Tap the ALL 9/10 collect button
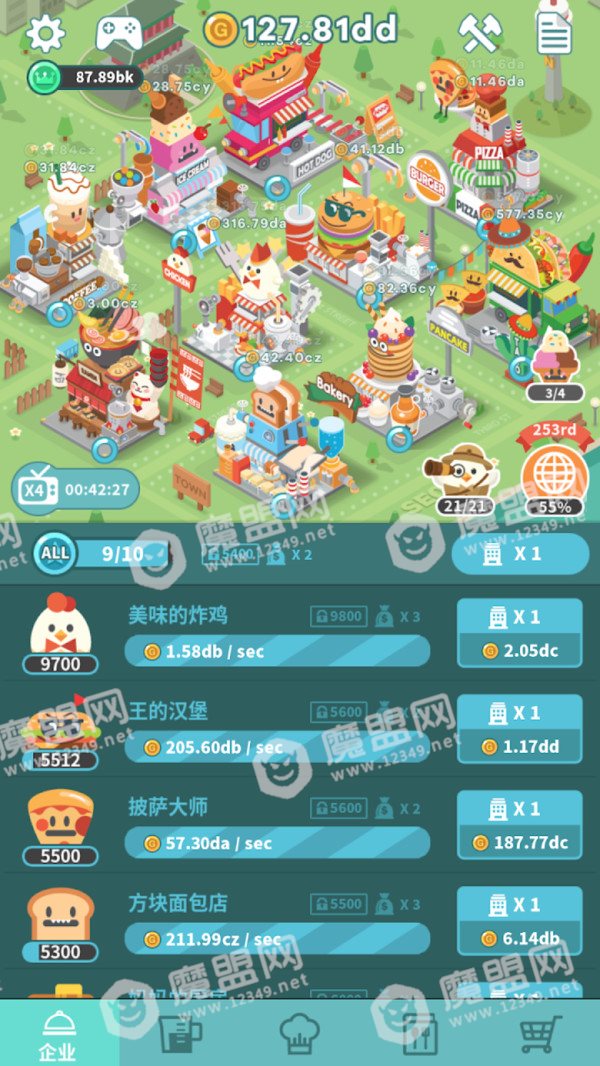This screenshot has height=1066, width=600. (x=100, y=553)
